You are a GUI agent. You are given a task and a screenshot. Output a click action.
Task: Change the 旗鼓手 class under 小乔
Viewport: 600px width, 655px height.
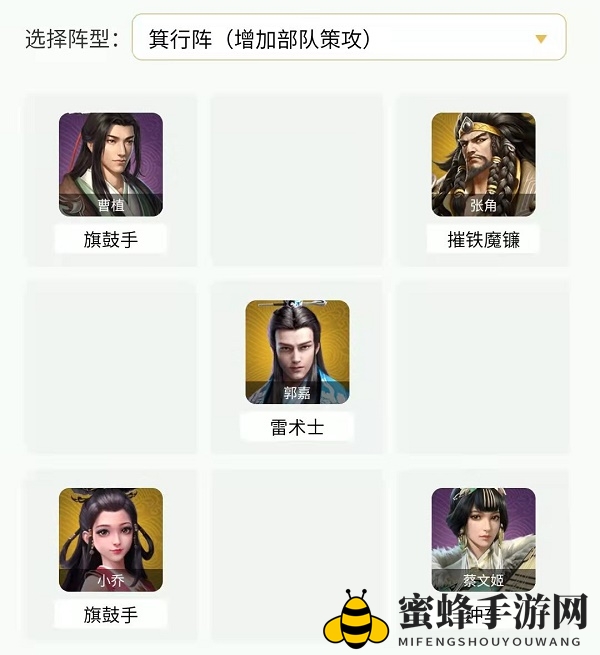[110, 614]
